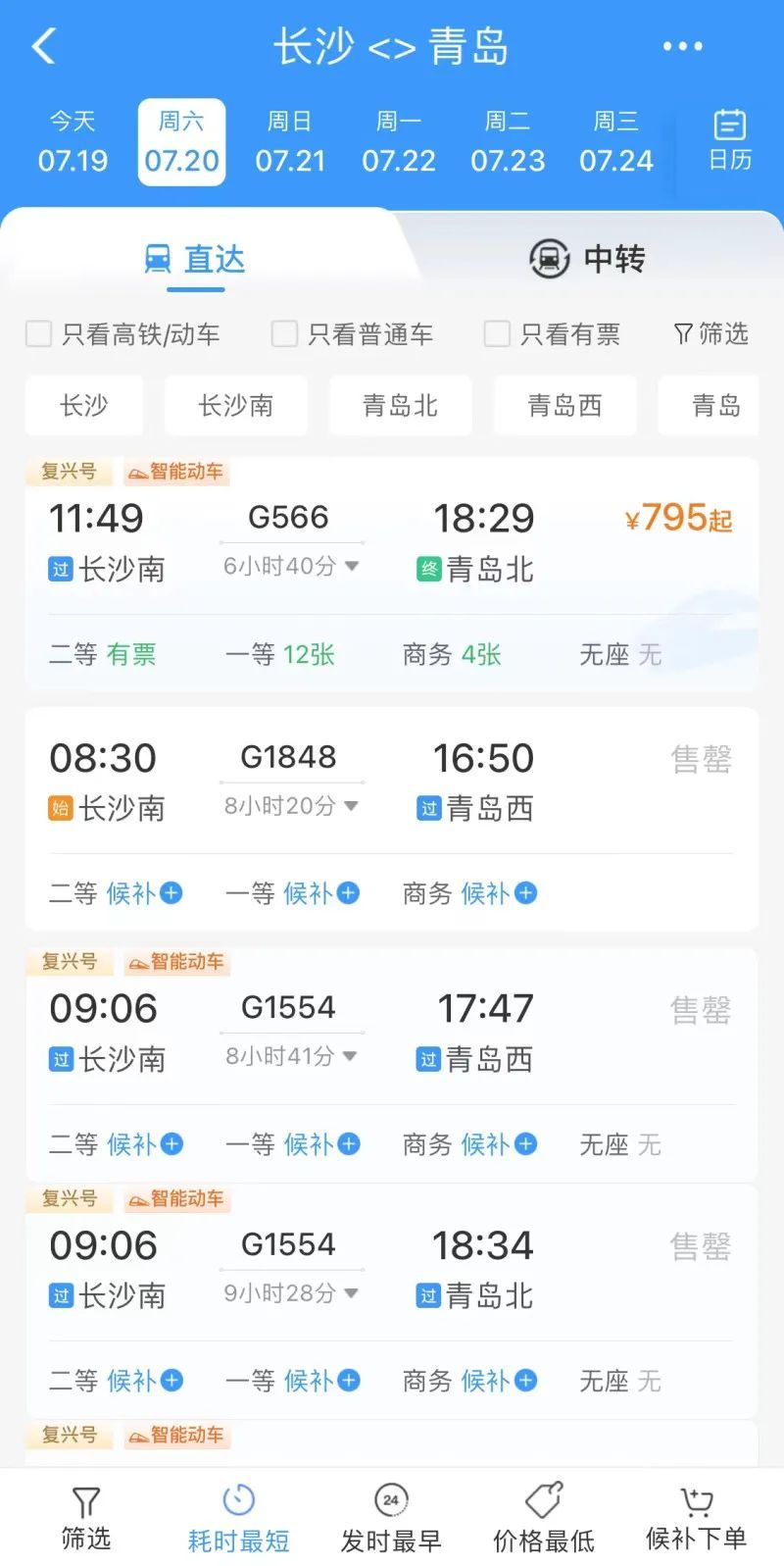The width and height of the screenshot is (784, 1566).
Task: Open the 日历 calendar icon
Action: (x=729, y=141)
